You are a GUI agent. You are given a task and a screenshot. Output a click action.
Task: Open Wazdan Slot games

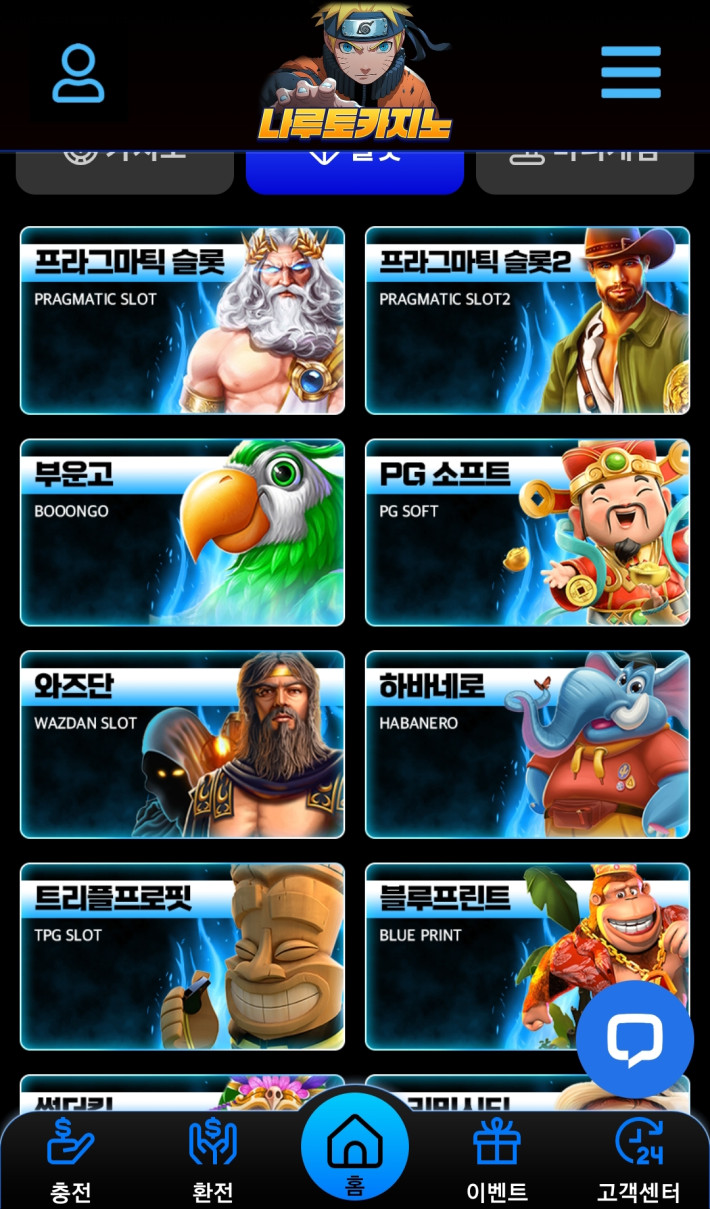point(182,744)
